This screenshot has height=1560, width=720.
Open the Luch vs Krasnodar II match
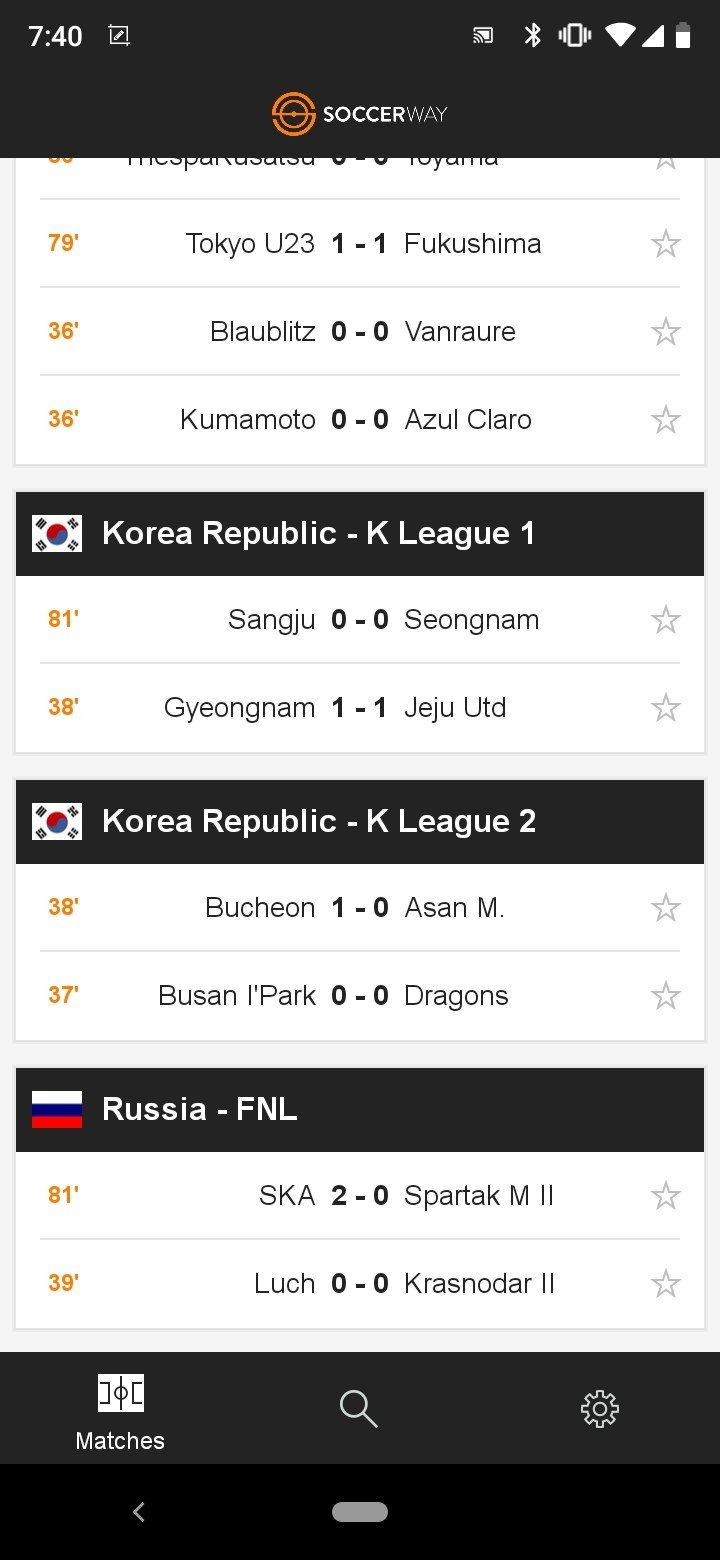(x=360, y=1284)
